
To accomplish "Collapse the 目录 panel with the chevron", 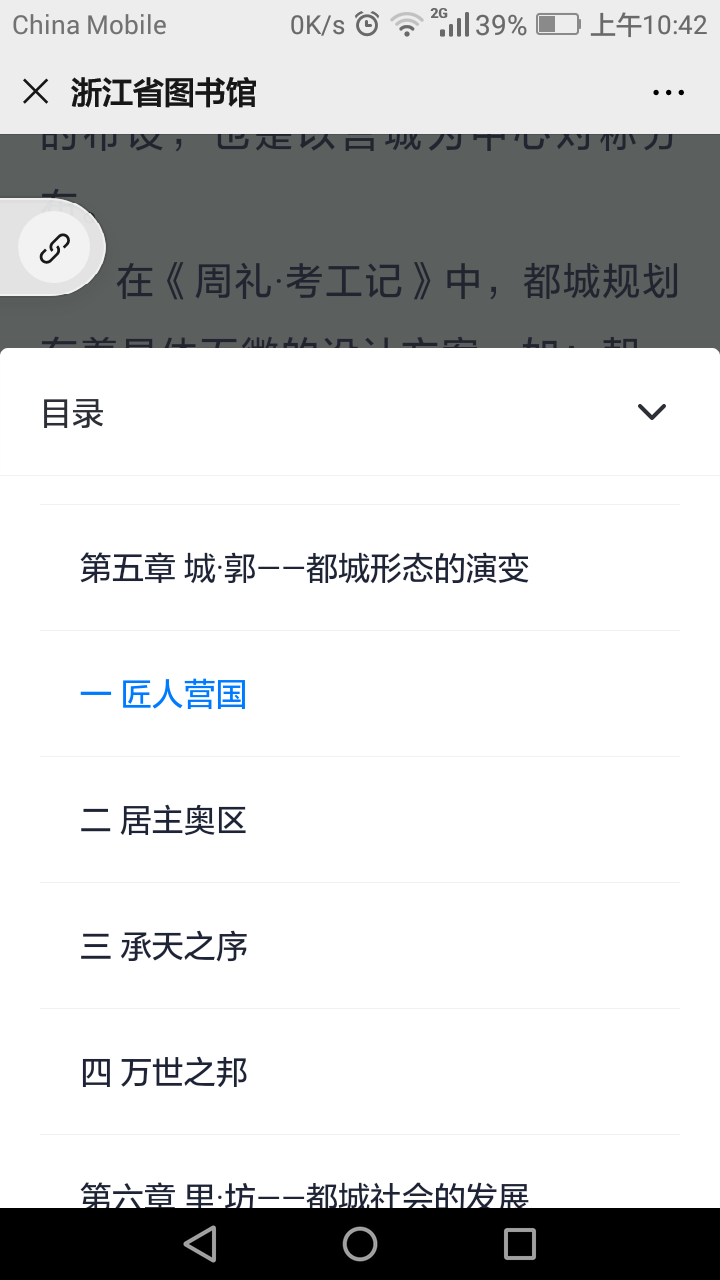I will point(652,412).
